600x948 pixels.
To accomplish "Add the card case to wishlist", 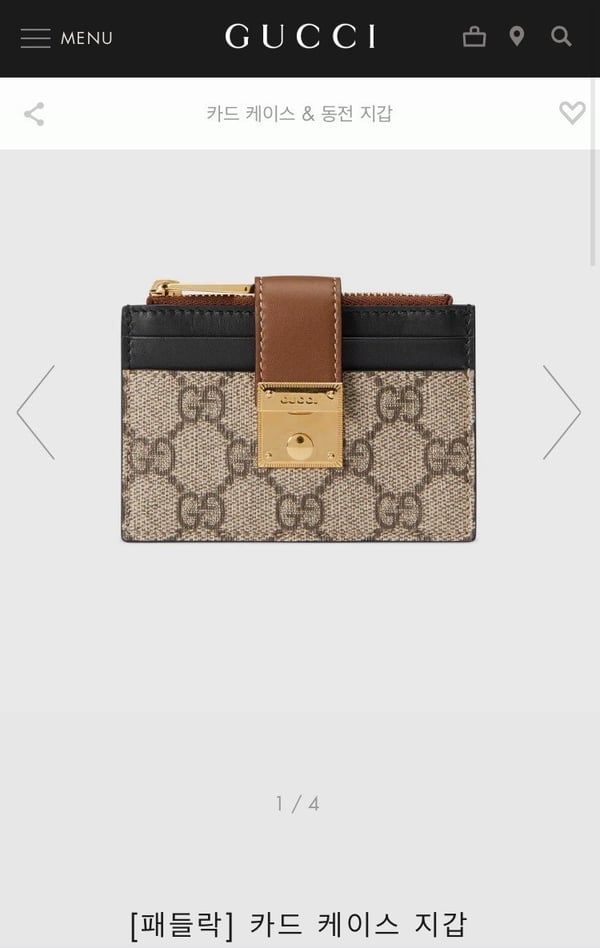I will pyautogui.click(x=572, y=113).
